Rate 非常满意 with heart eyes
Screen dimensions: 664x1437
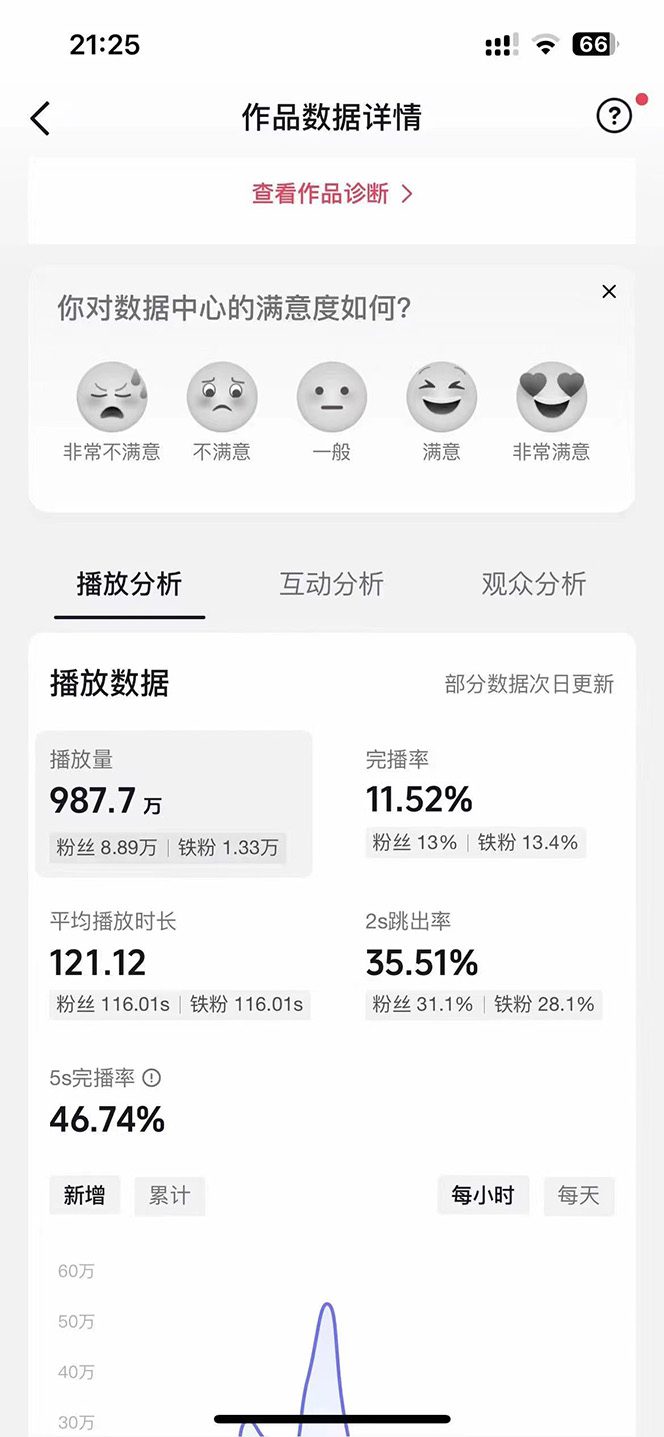point(551,398)
